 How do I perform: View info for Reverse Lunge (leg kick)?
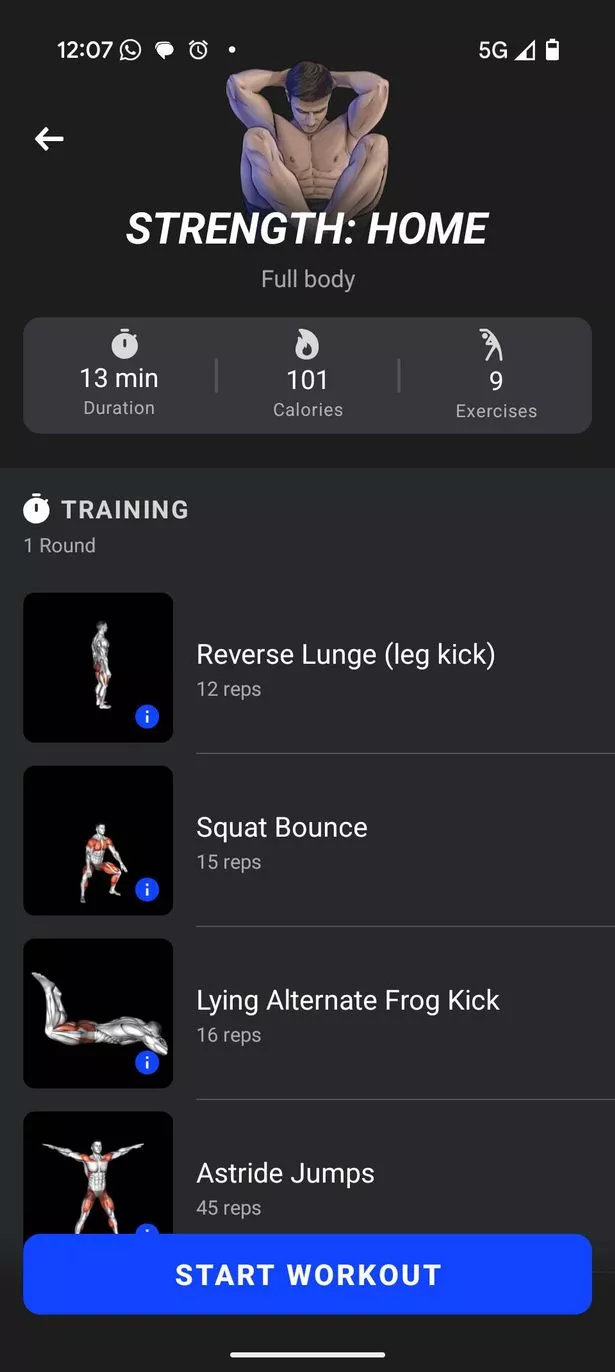tap(147, 716)
